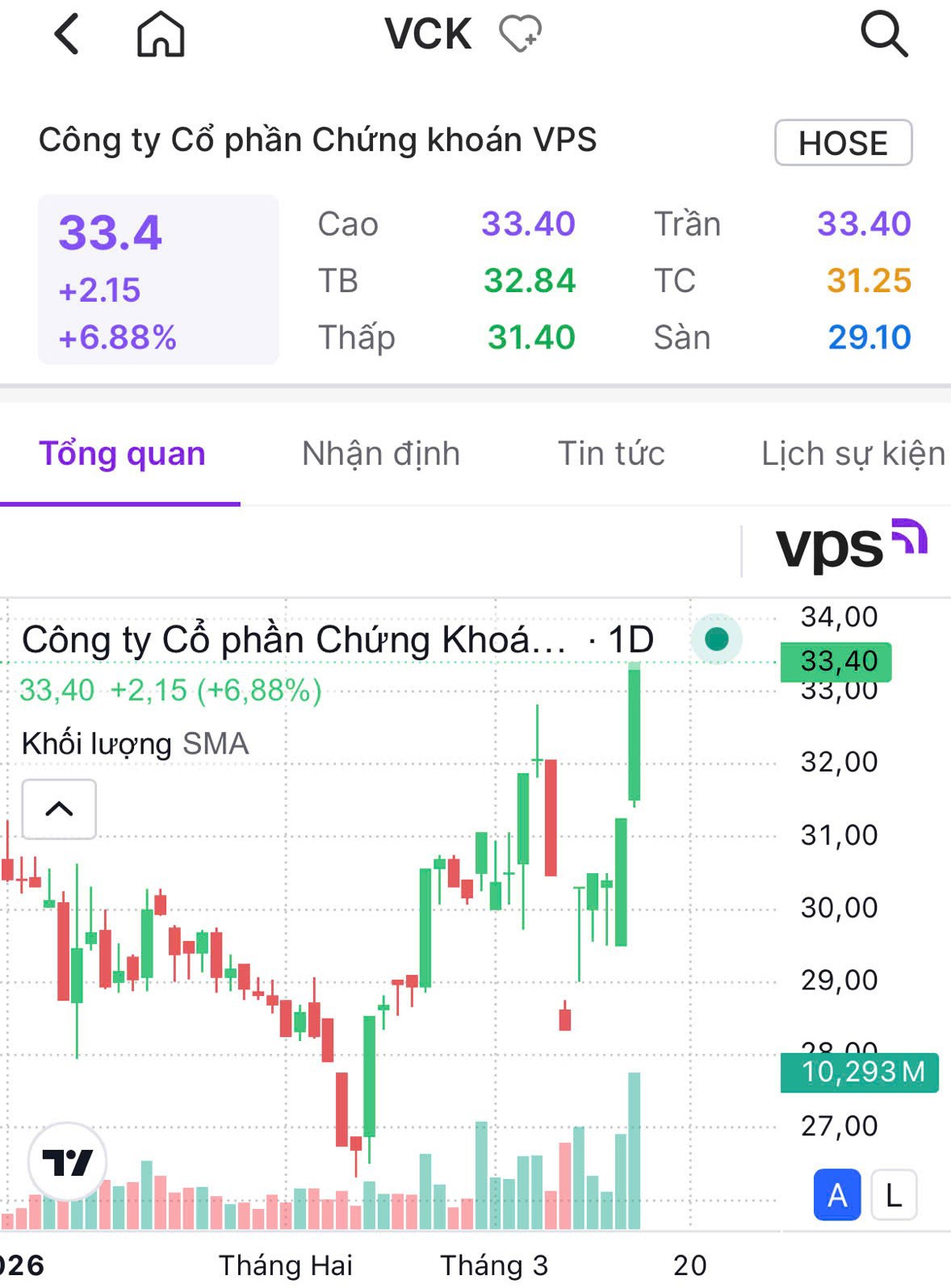Enable auto scale with A button
The image size is (951, 1288).
(837, 1194)
